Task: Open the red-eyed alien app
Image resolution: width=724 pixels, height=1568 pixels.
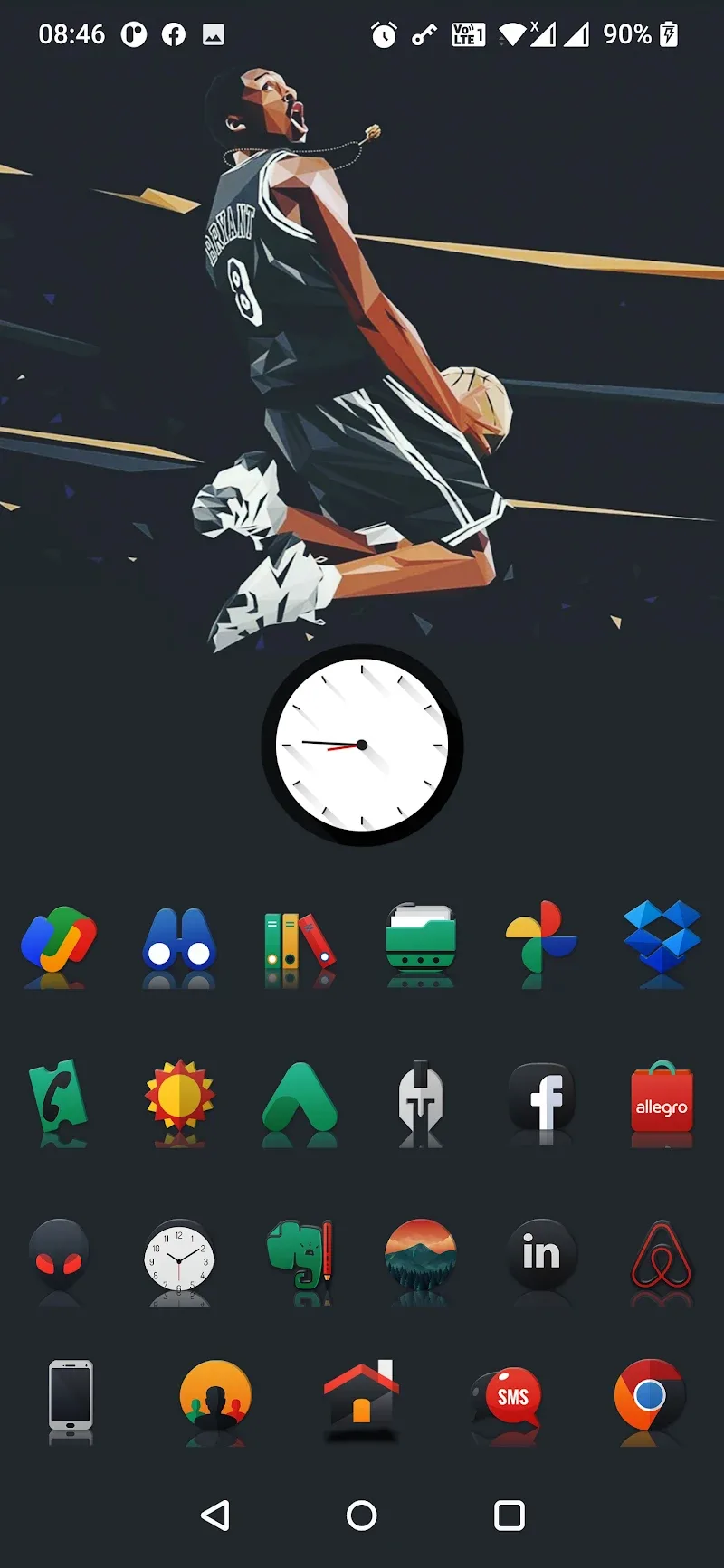Action: click(59, 1254)
